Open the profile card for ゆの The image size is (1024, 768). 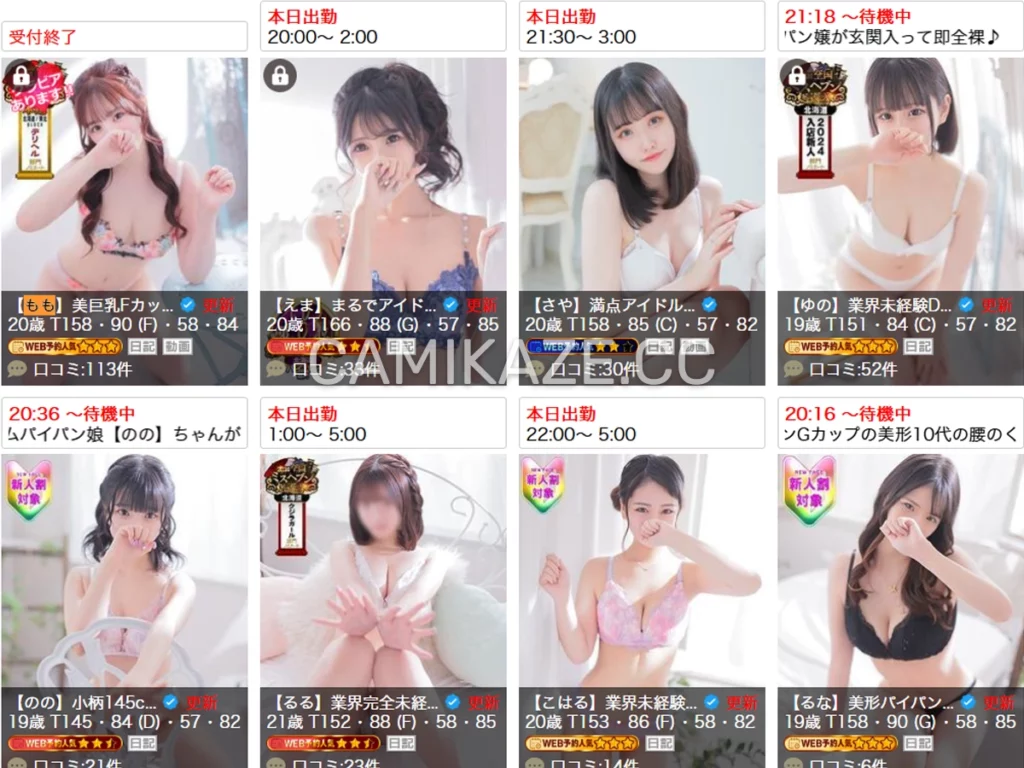(899, 180)
